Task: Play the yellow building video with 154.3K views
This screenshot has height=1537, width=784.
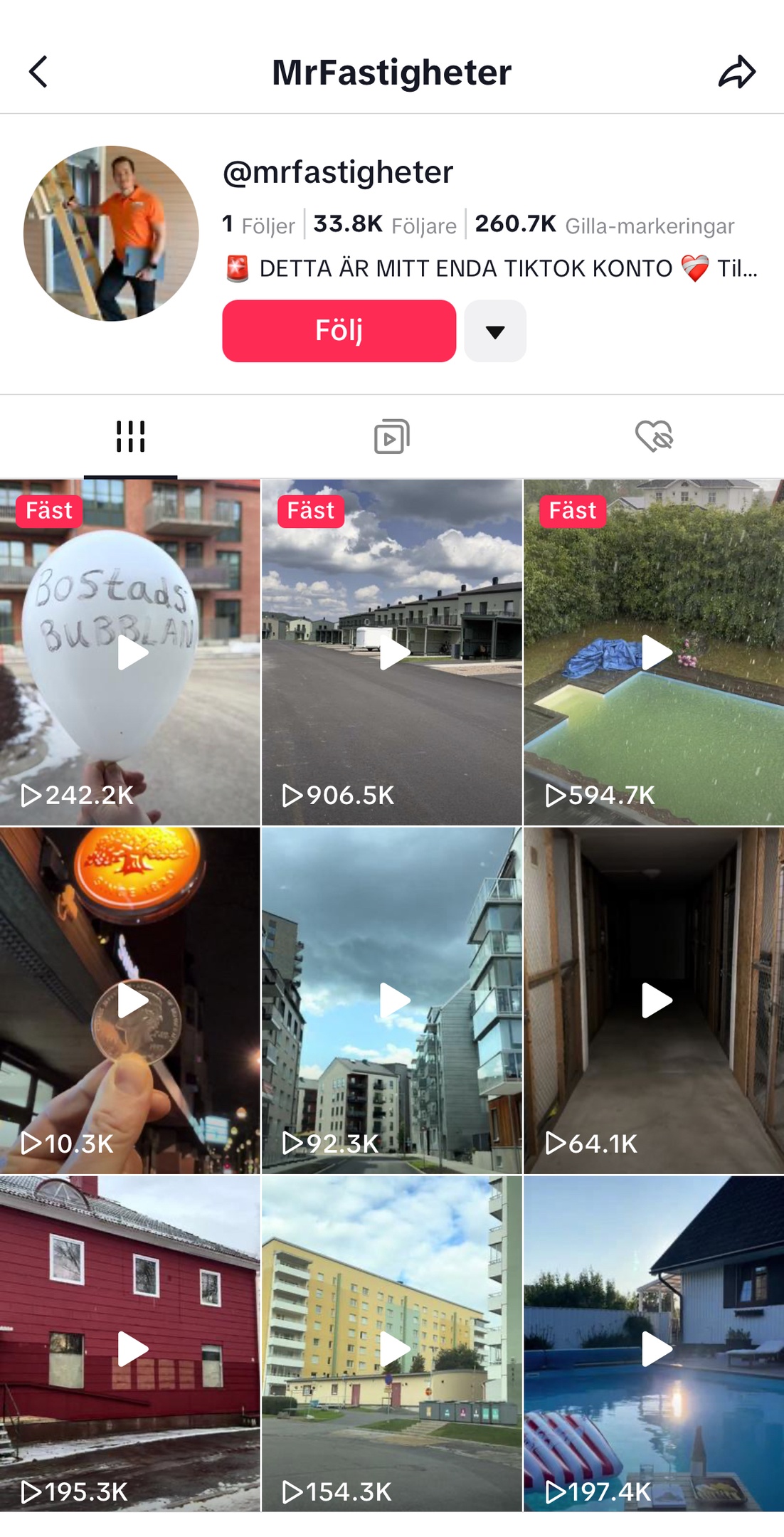Action: [391, 1348]
